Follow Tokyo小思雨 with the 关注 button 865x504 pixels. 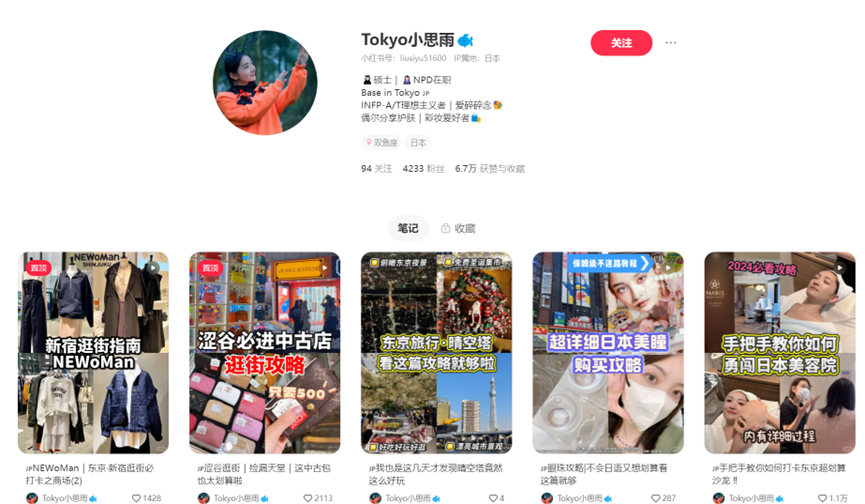pyautogui.click(x=621, y=43)
